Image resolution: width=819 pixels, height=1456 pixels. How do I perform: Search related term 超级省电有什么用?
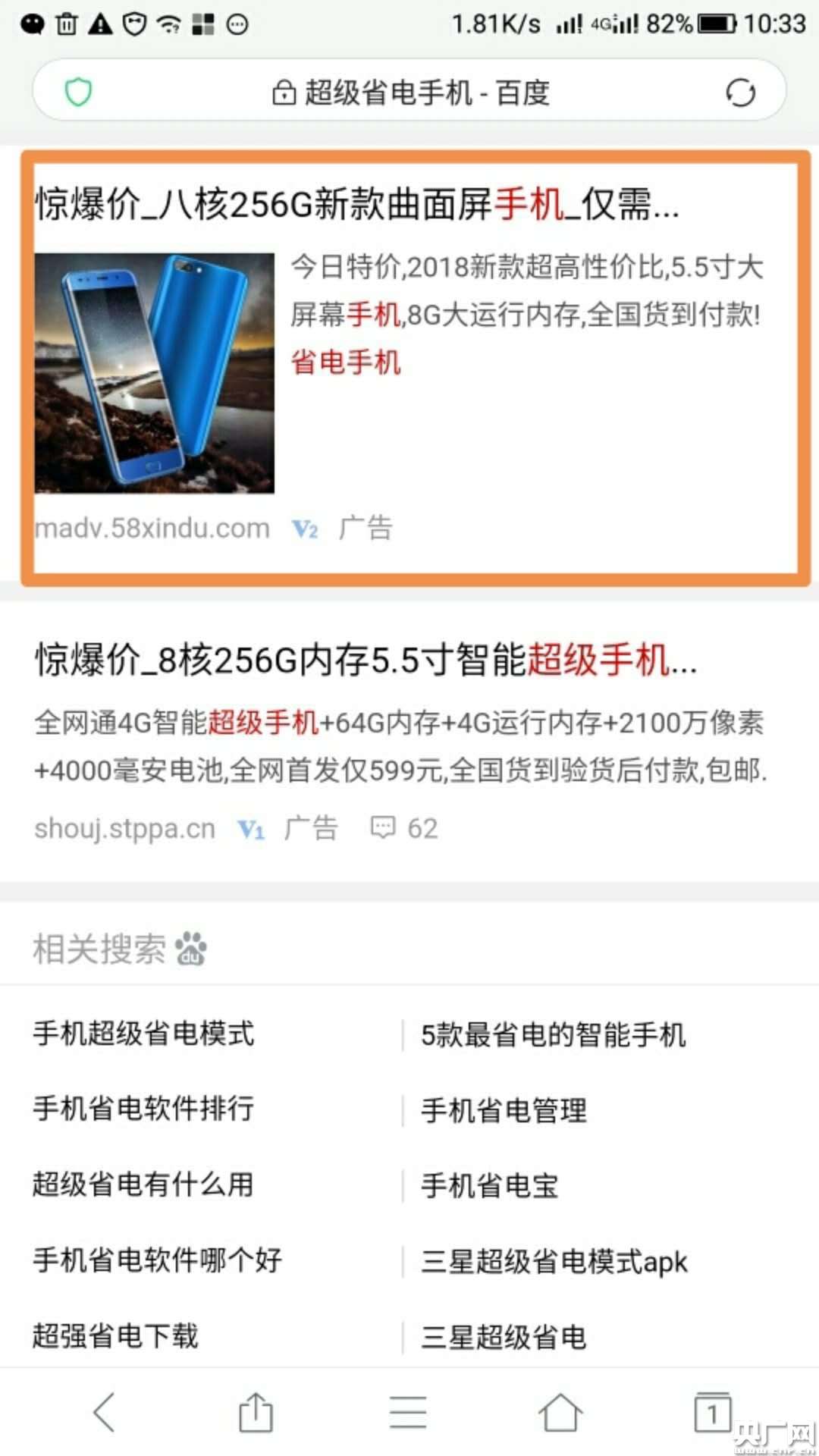(143, 1185)
